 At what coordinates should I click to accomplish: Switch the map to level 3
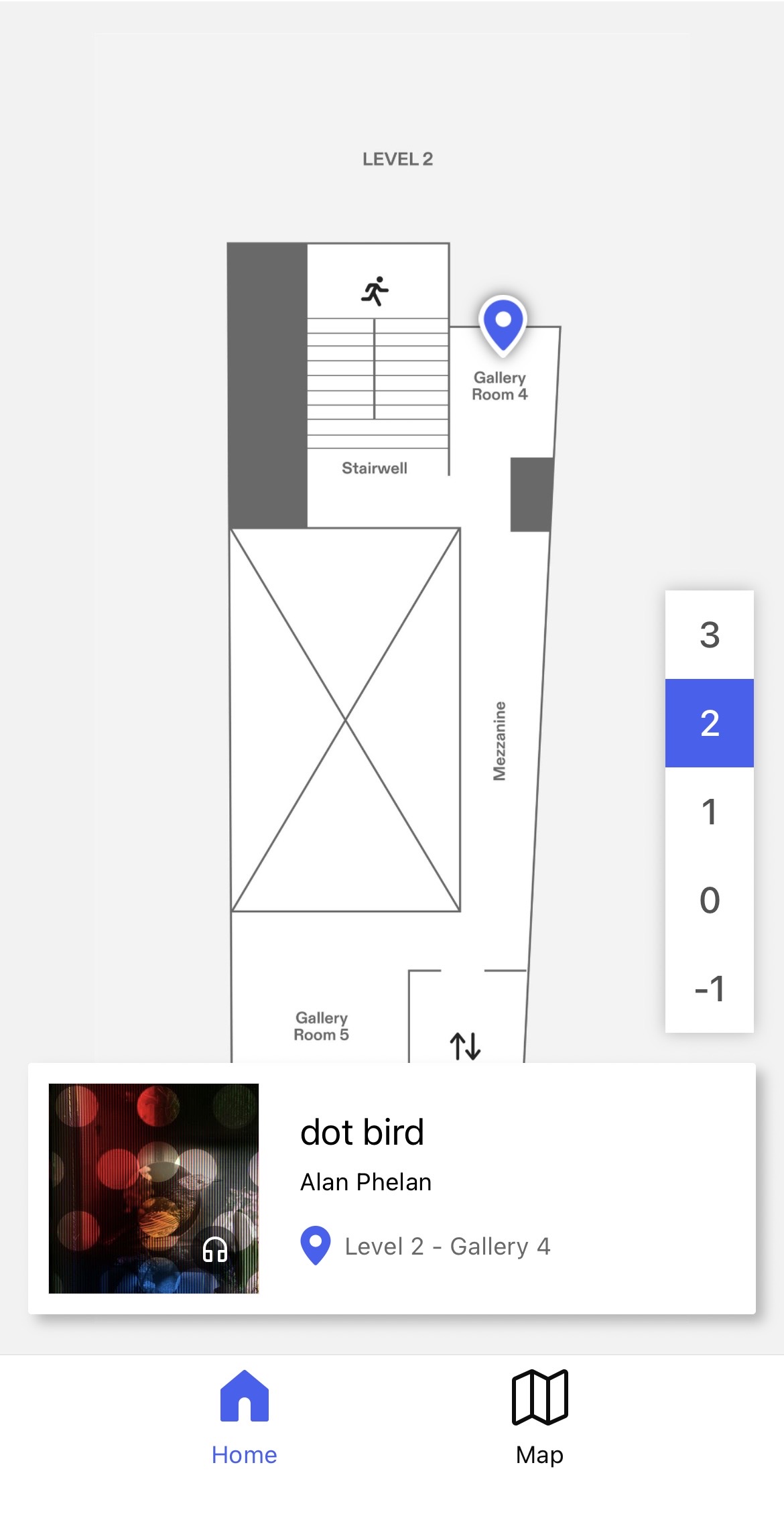point(709,634)
